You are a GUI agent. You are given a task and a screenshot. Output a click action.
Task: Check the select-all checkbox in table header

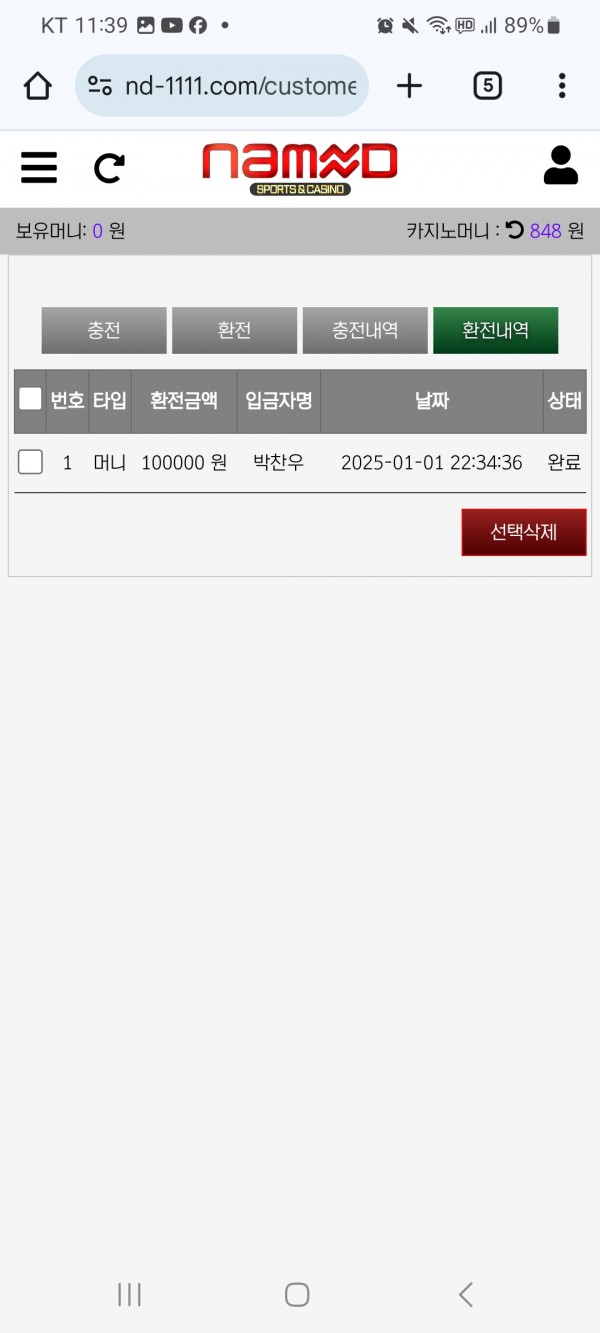pos(30,400)
